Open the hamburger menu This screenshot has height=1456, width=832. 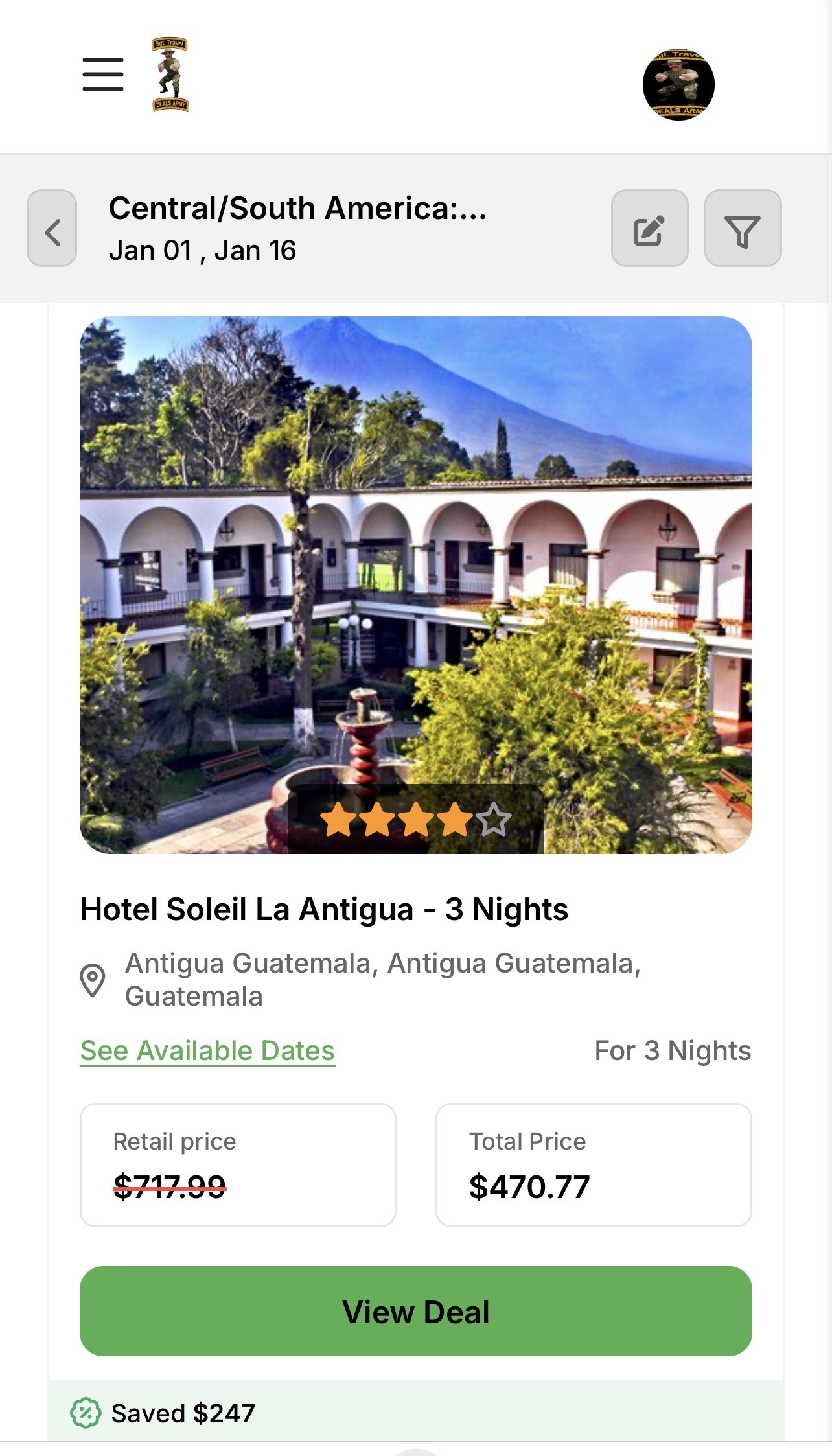[103, 74]
